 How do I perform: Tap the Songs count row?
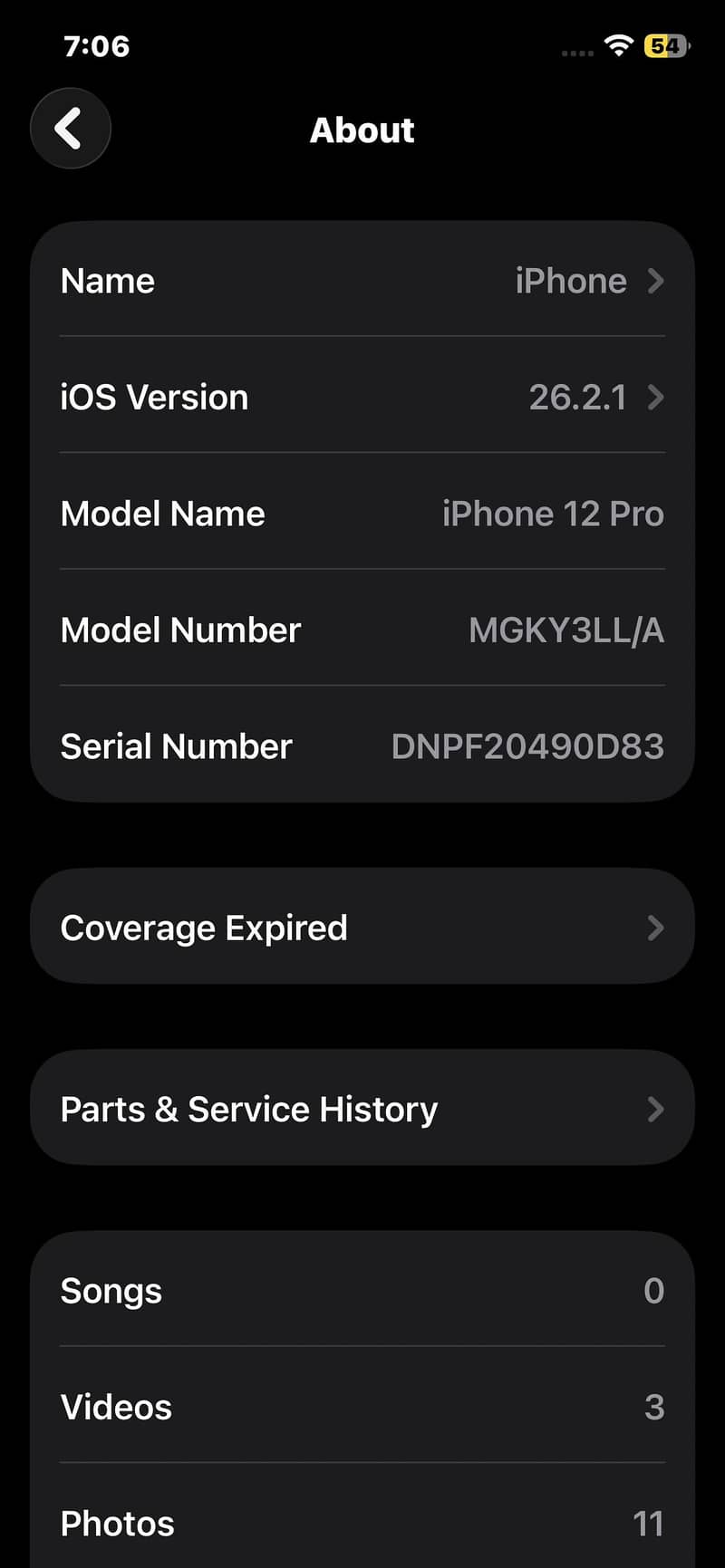coord(362,1291)
